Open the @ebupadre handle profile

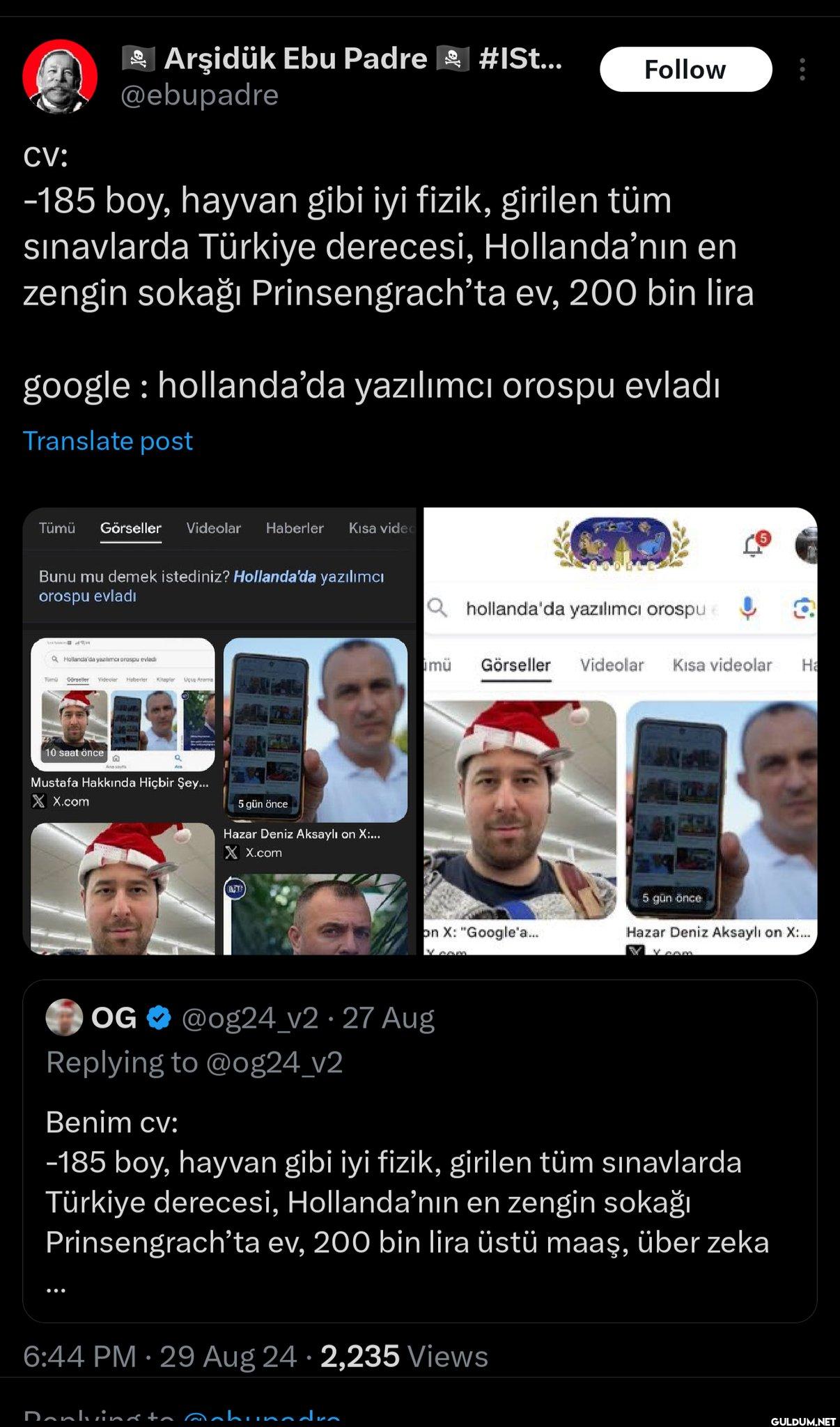199,95
